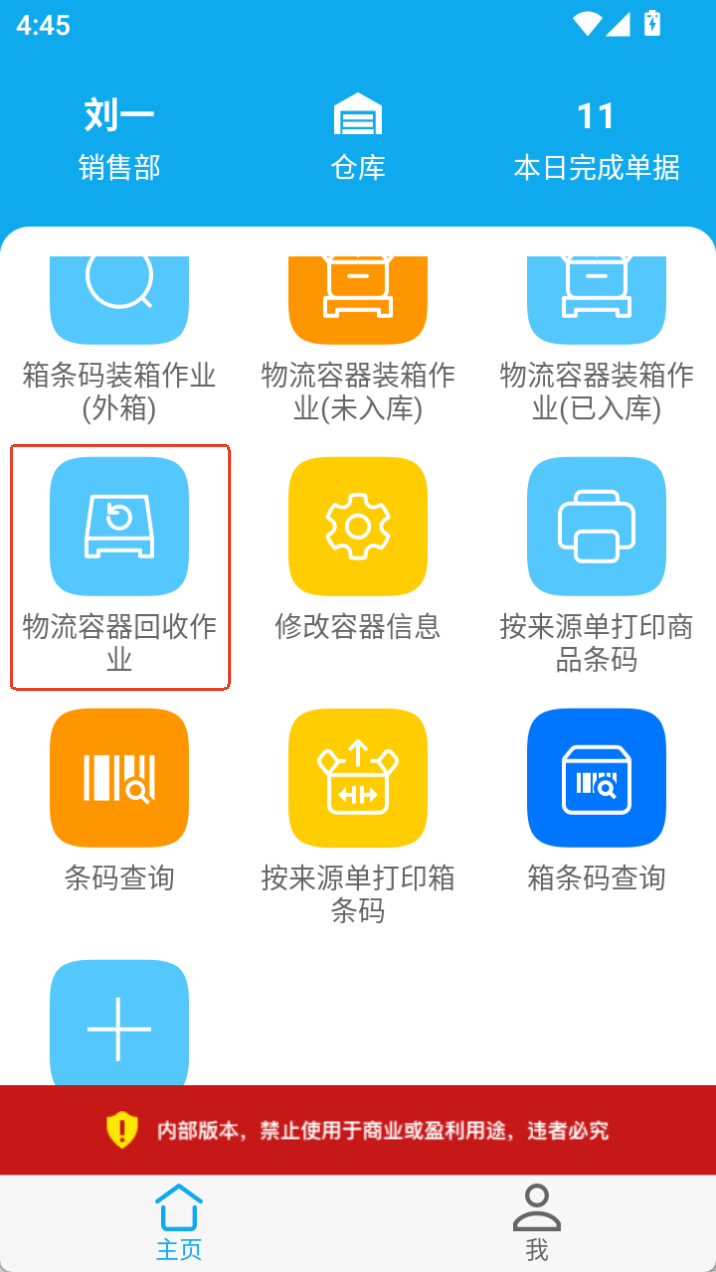
Task: Open user profile 刘一 销售部
Action: pyautogui.click(x=119, y=140)
